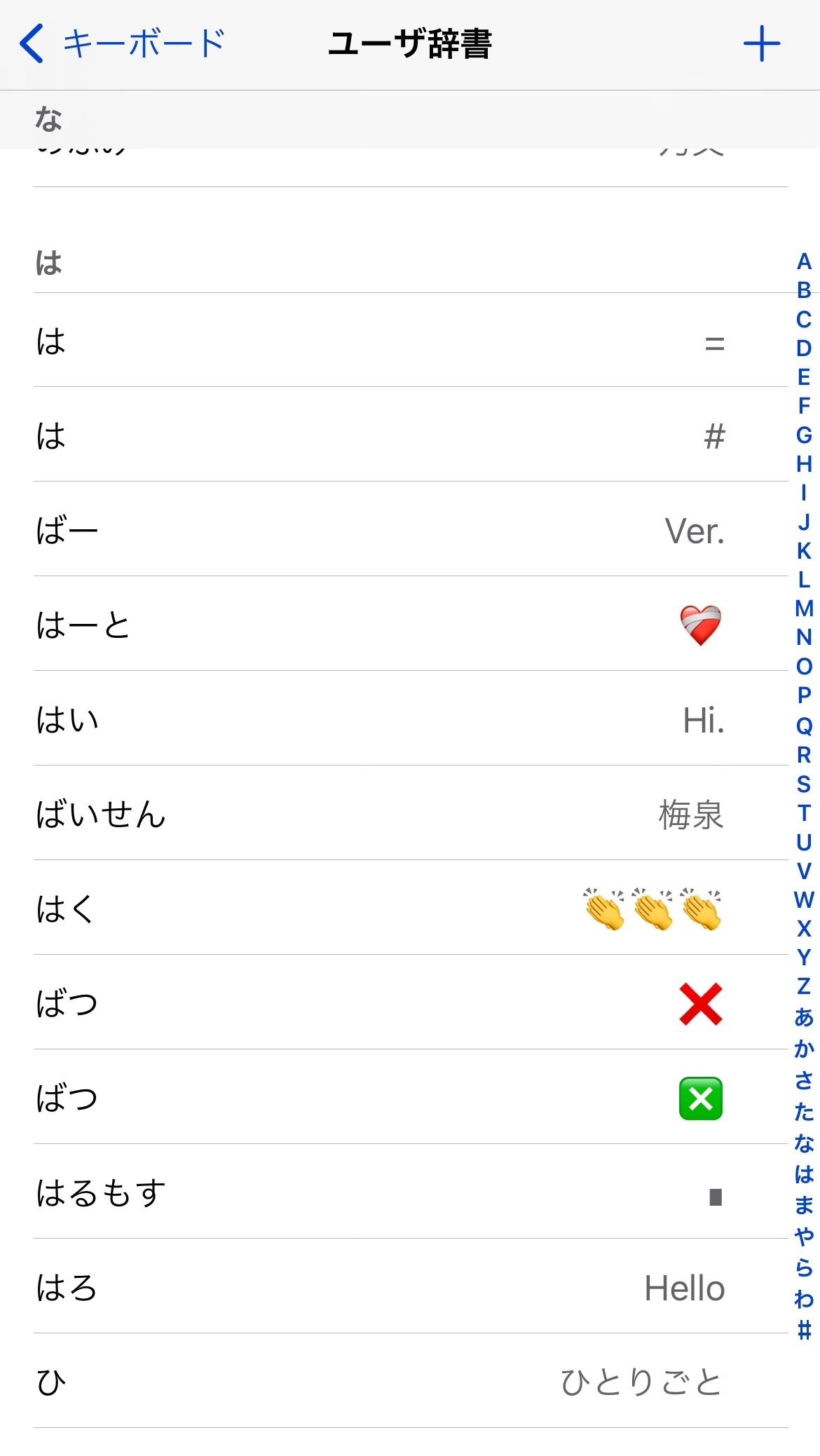Open the ばいせん entry
Image resolution: width=820 pixels, height=1456 pixels.
(410, 813)
